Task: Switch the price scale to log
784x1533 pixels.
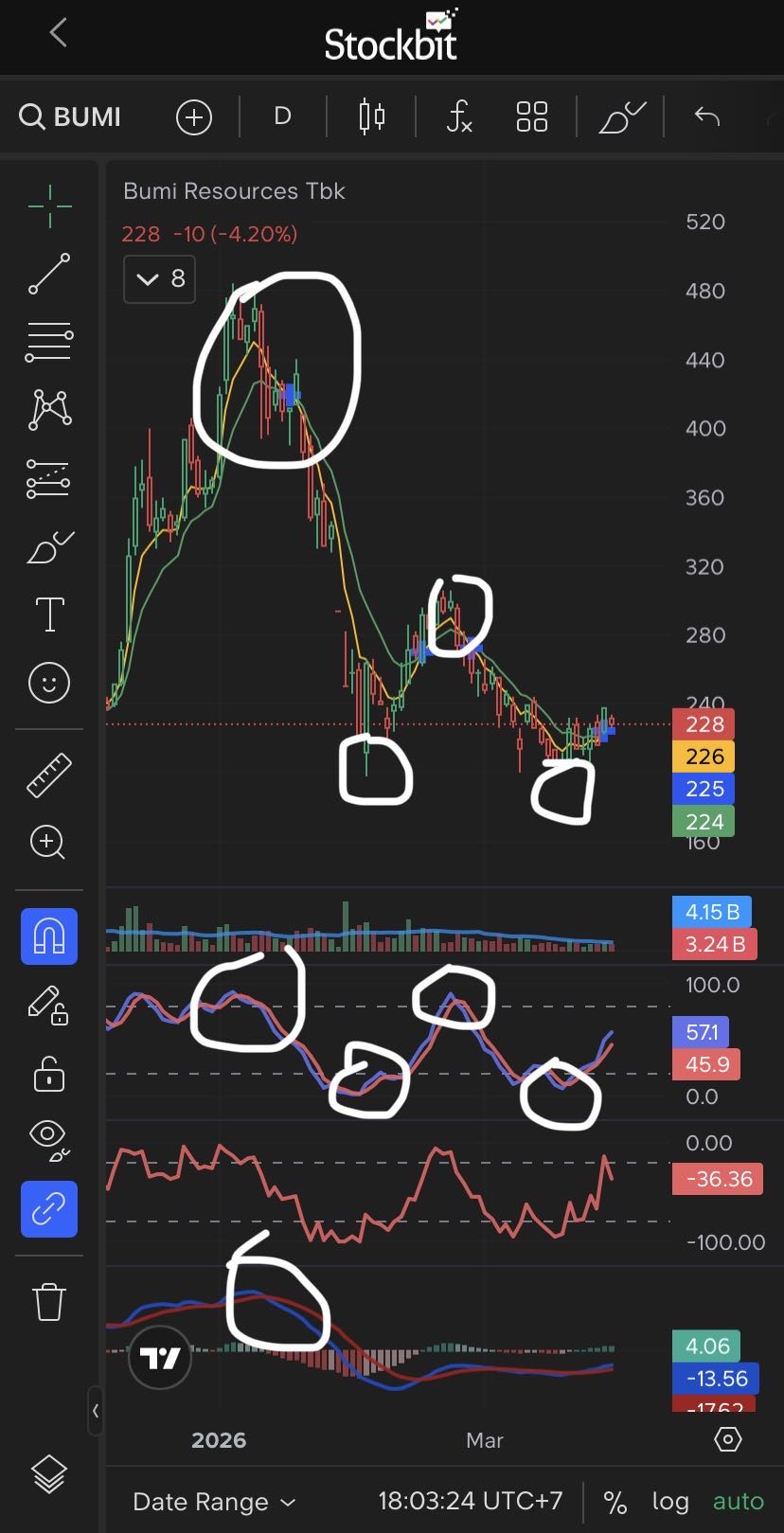Action: click(670, 1502)
